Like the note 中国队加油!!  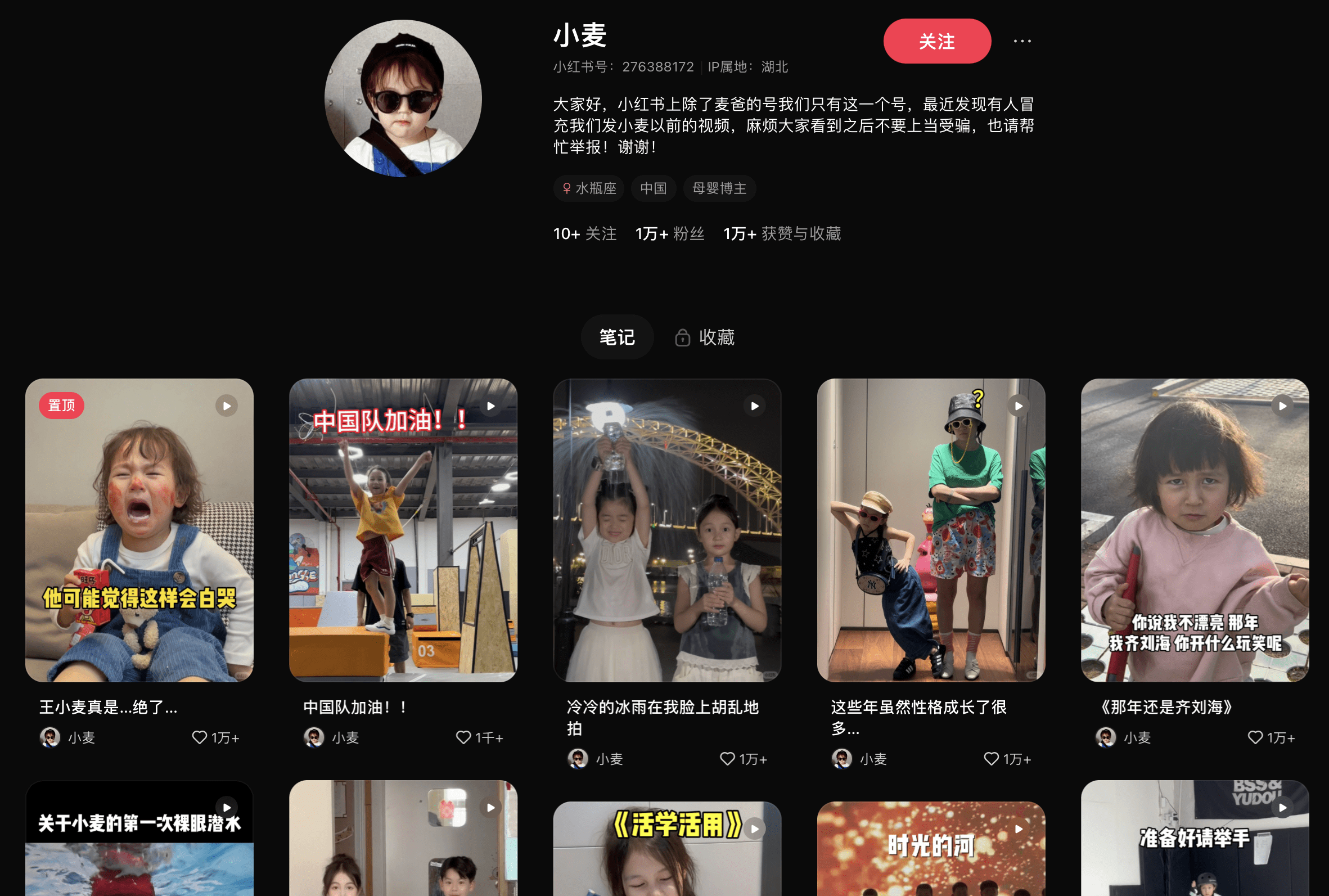463,737
